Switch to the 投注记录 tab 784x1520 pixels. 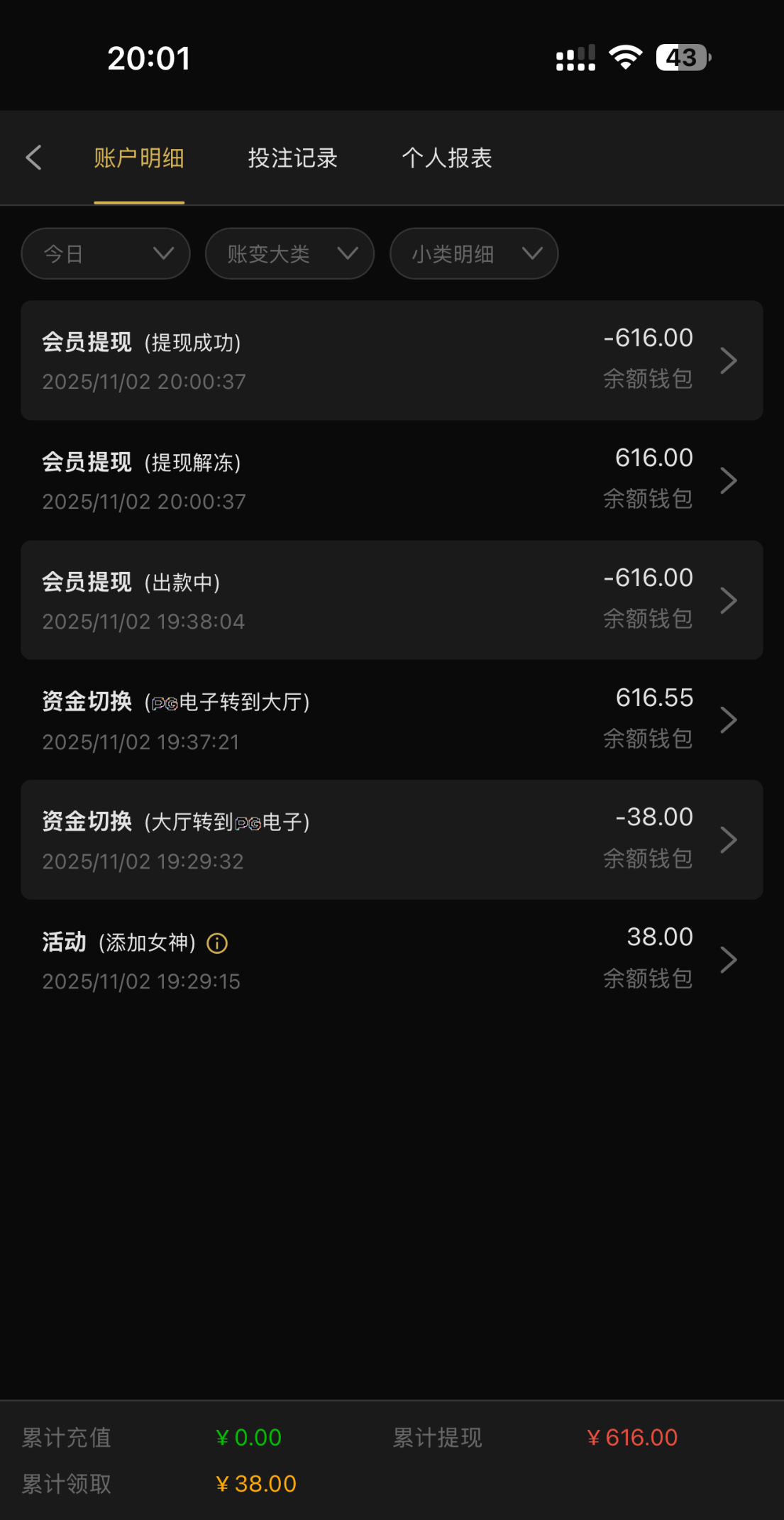click(292, 158)
